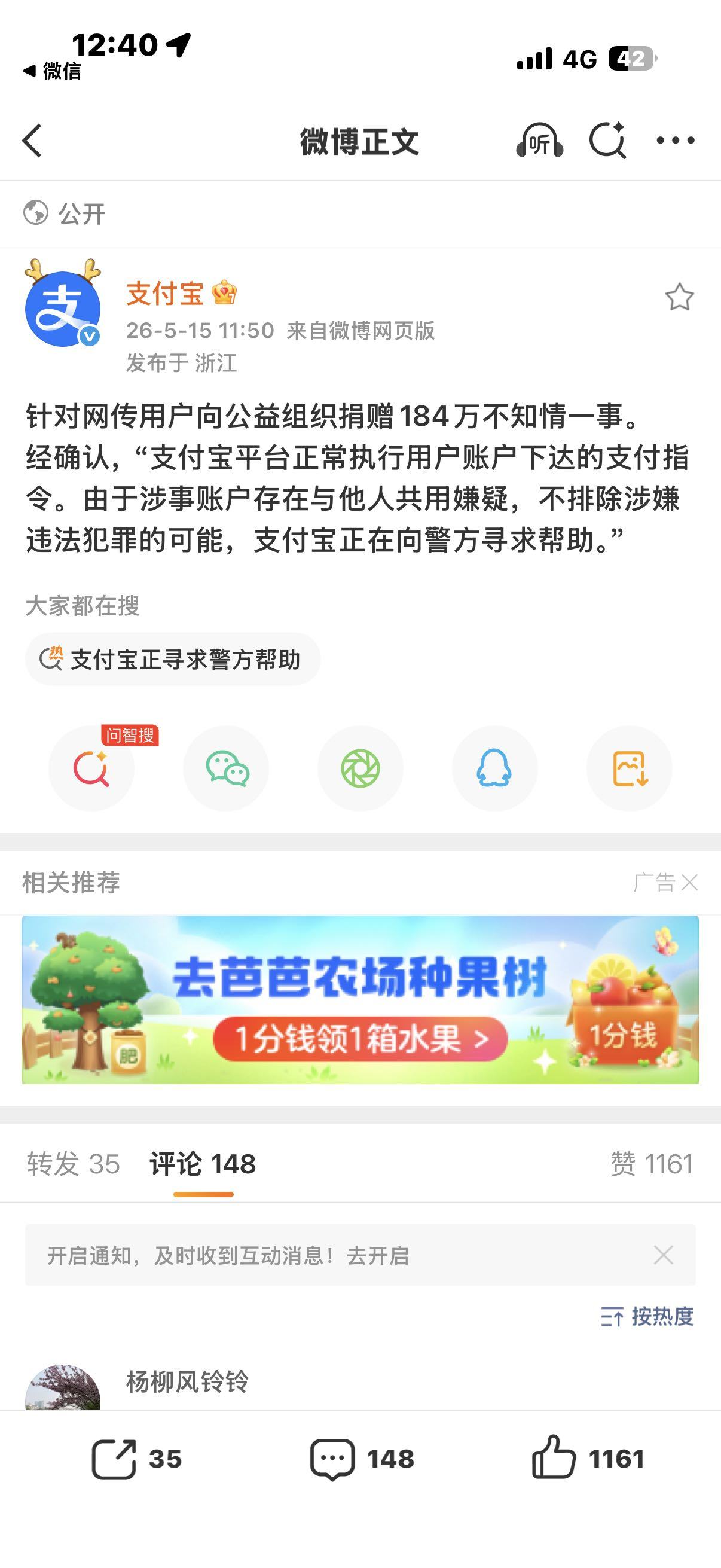The width and height of the screenshot is (721, 1568).
Task: Open the 芭芭农场 fruit tree ad banner
Action: click(x=360, y=999)
